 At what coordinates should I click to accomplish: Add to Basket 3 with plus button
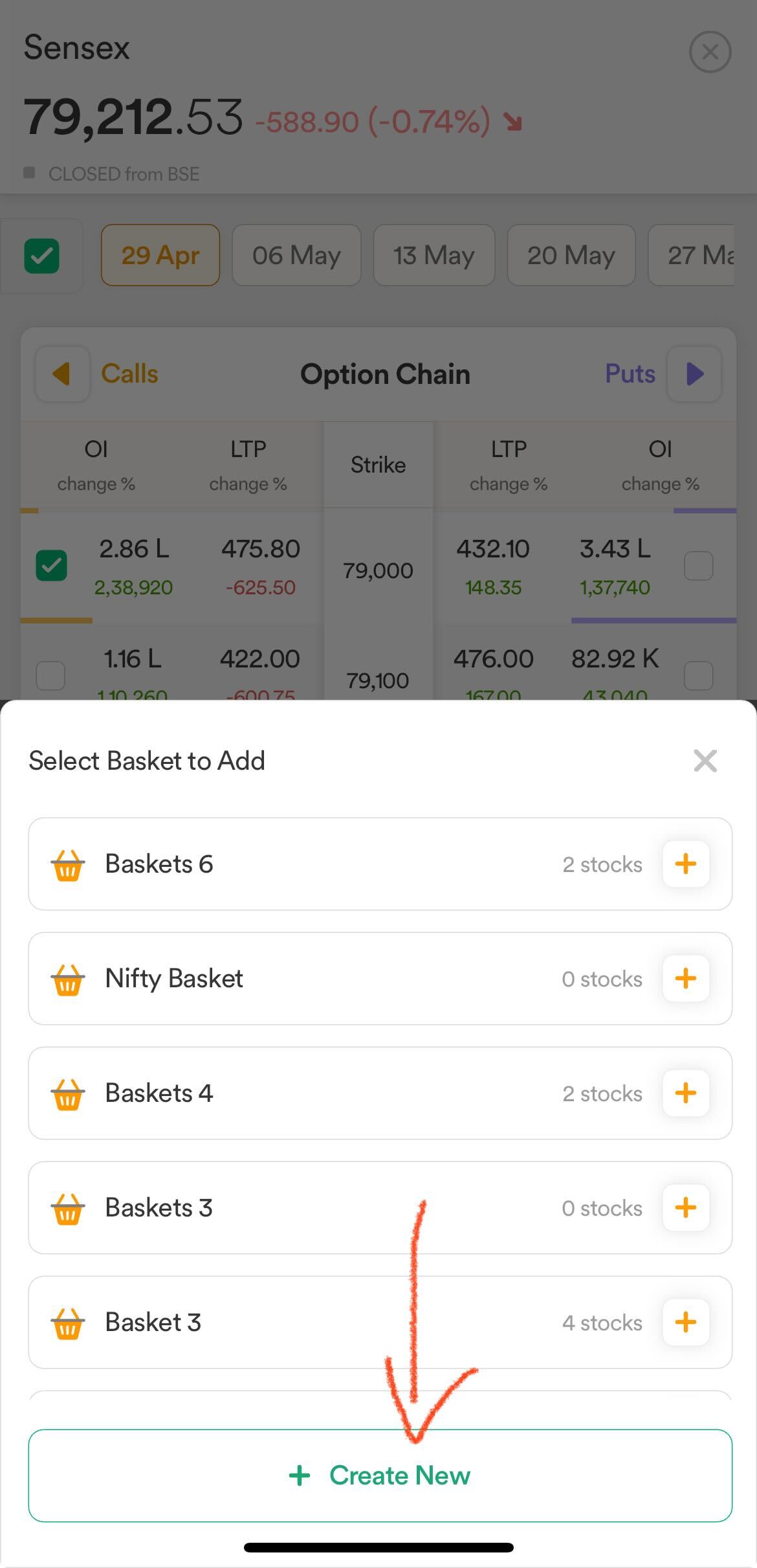tap(686, 1322)
